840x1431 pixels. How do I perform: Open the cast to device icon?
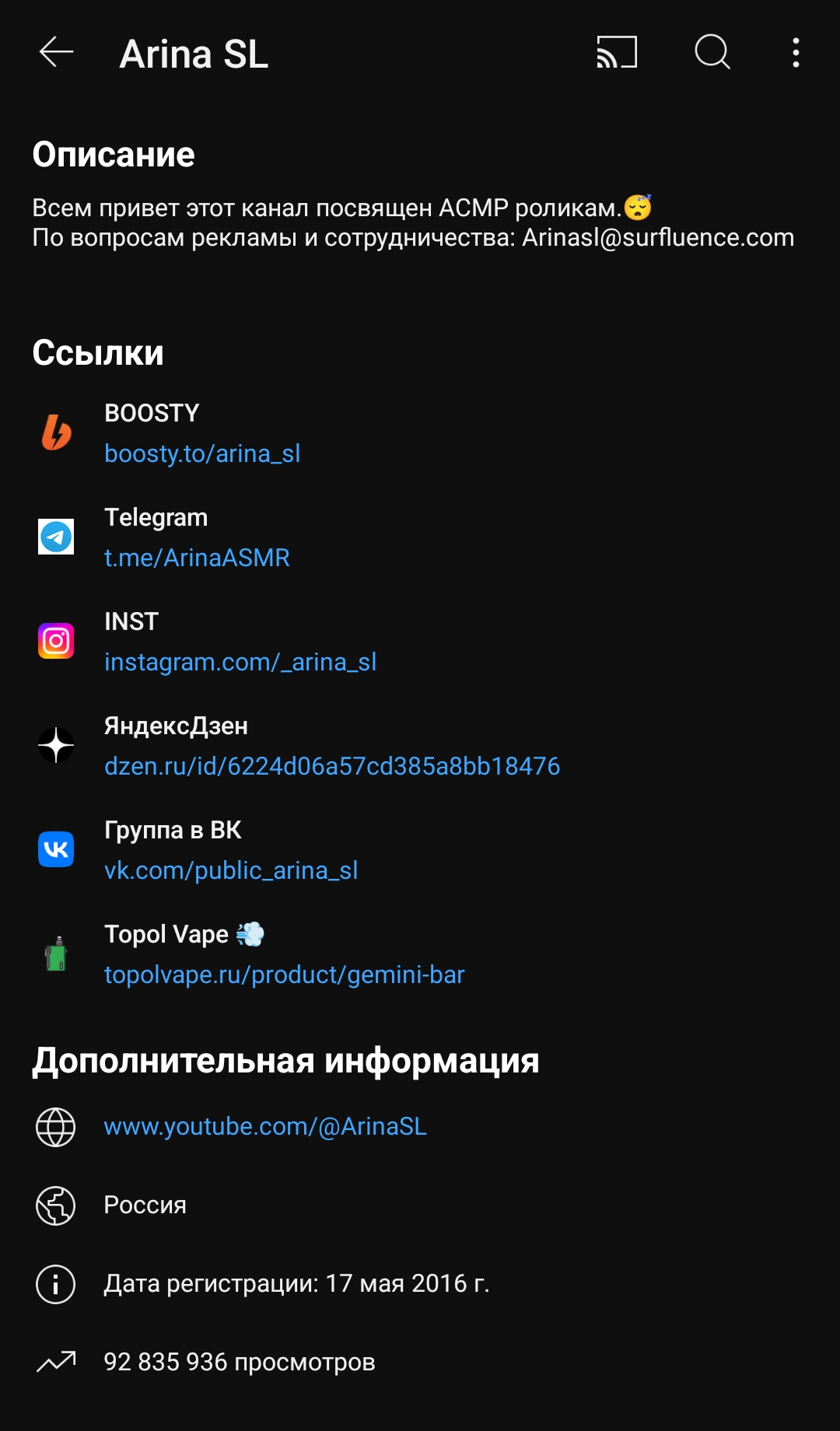tap(617, 52)
